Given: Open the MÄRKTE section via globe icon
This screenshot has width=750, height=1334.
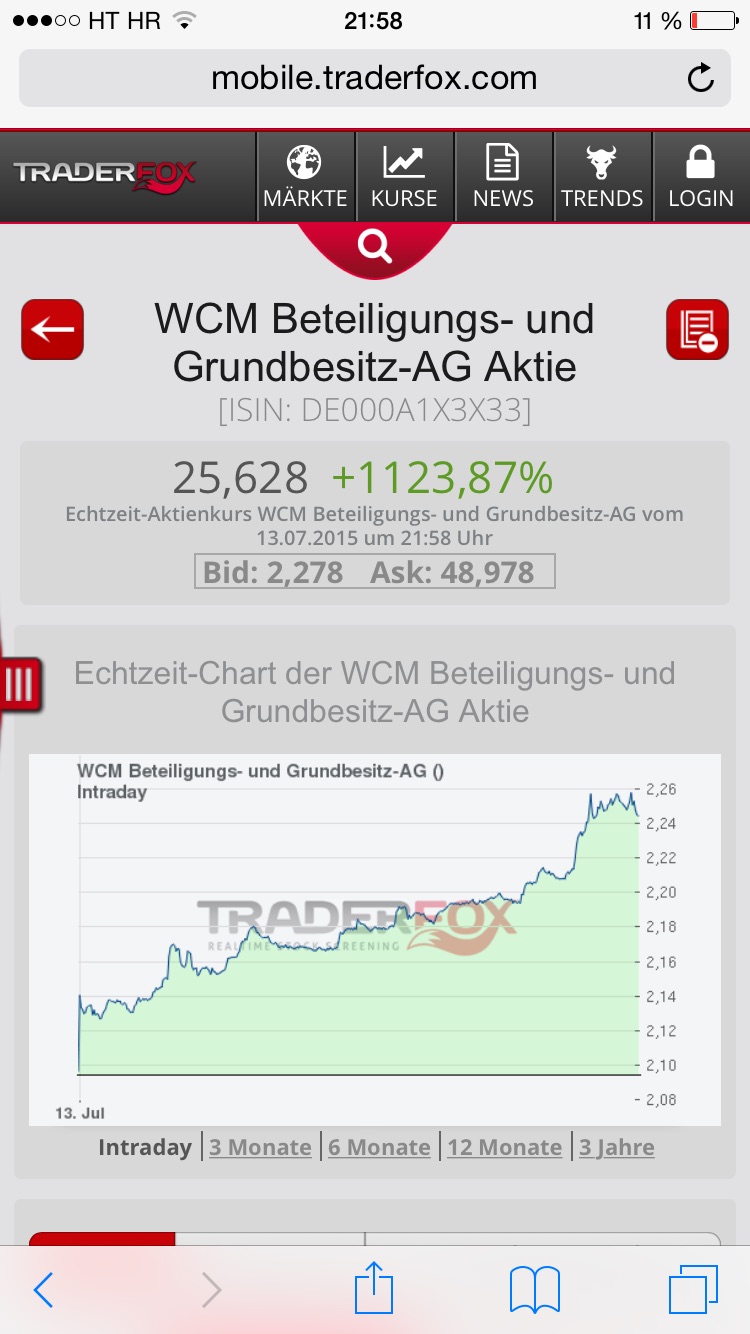Looking at the screenshot, I should [x=305, y=175].
